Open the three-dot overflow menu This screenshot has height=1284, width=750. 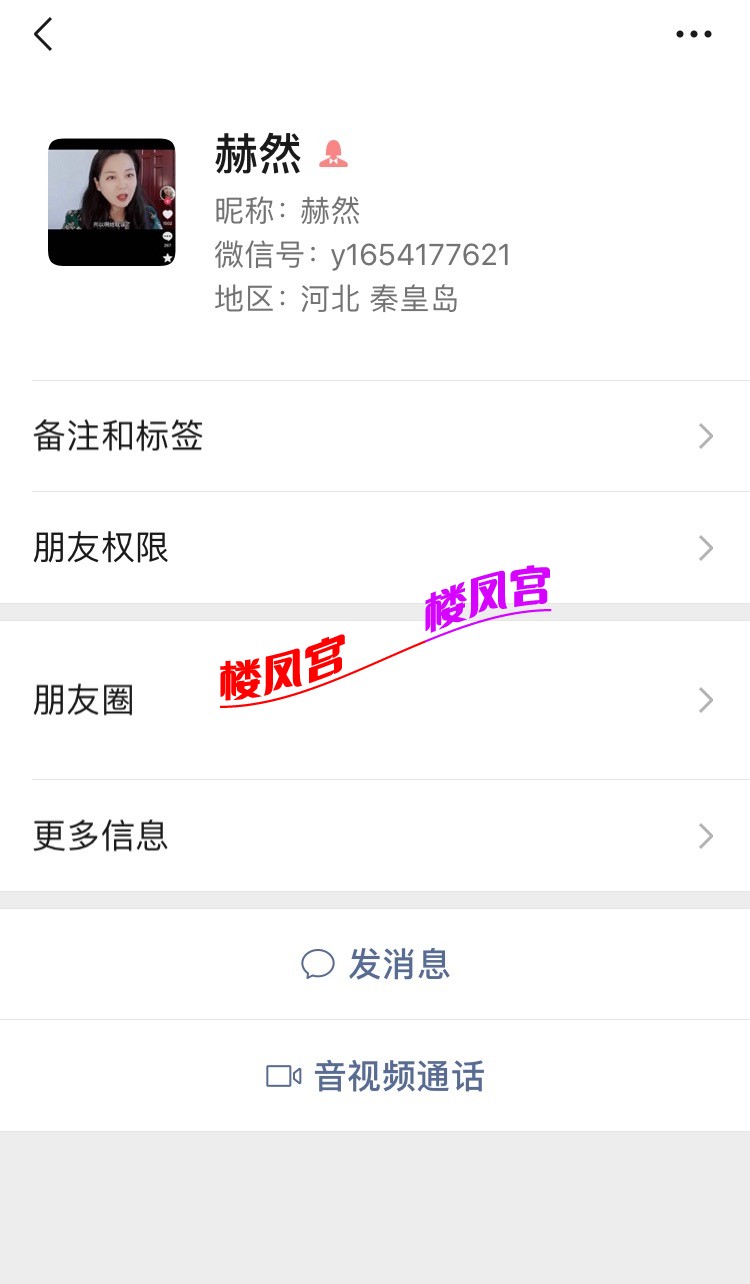(693, 35)
